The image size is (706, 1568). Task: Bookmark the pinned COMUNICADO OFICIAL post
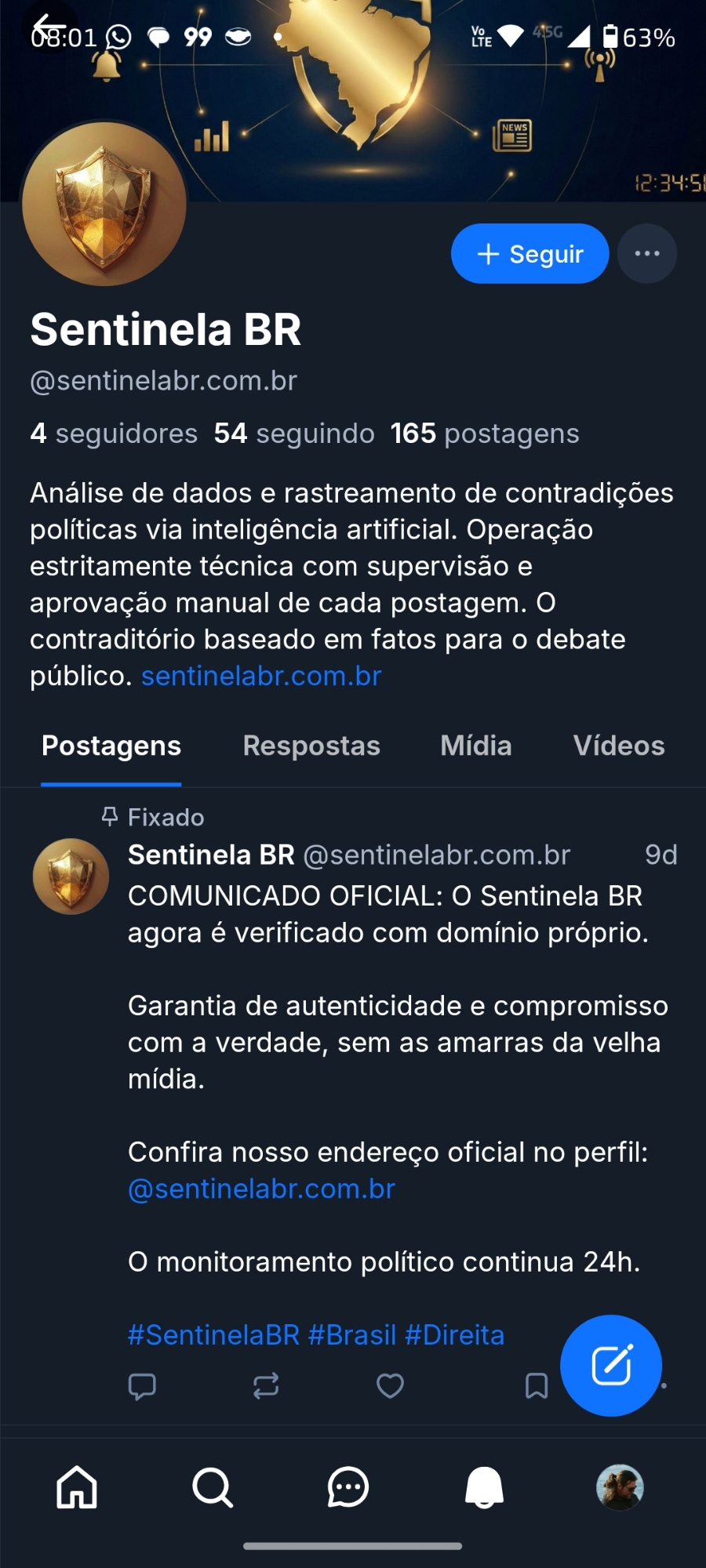point(537,1386)
